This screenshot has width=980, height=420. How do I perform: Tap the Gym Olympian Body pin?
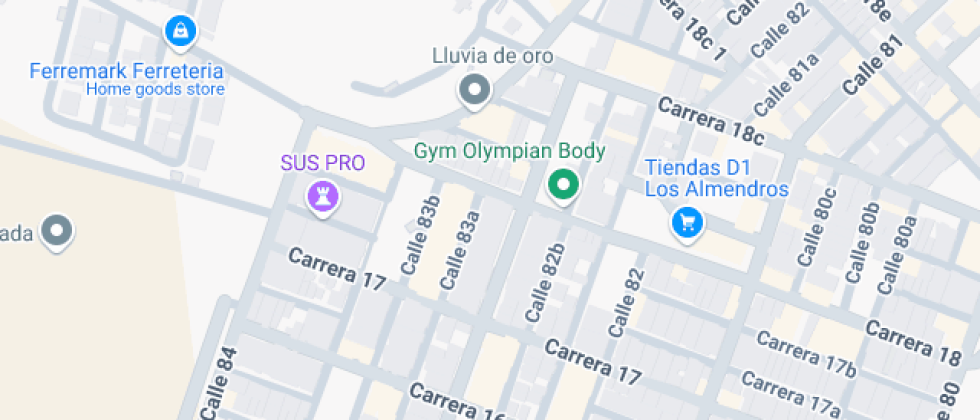point(563,185)
